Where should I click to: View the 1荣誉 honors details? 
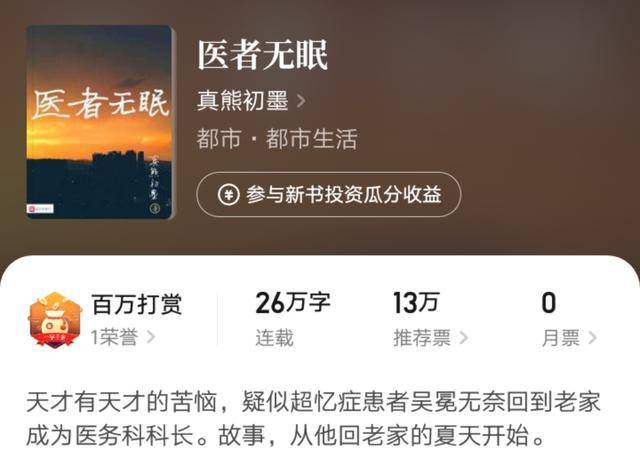(123, 337)
